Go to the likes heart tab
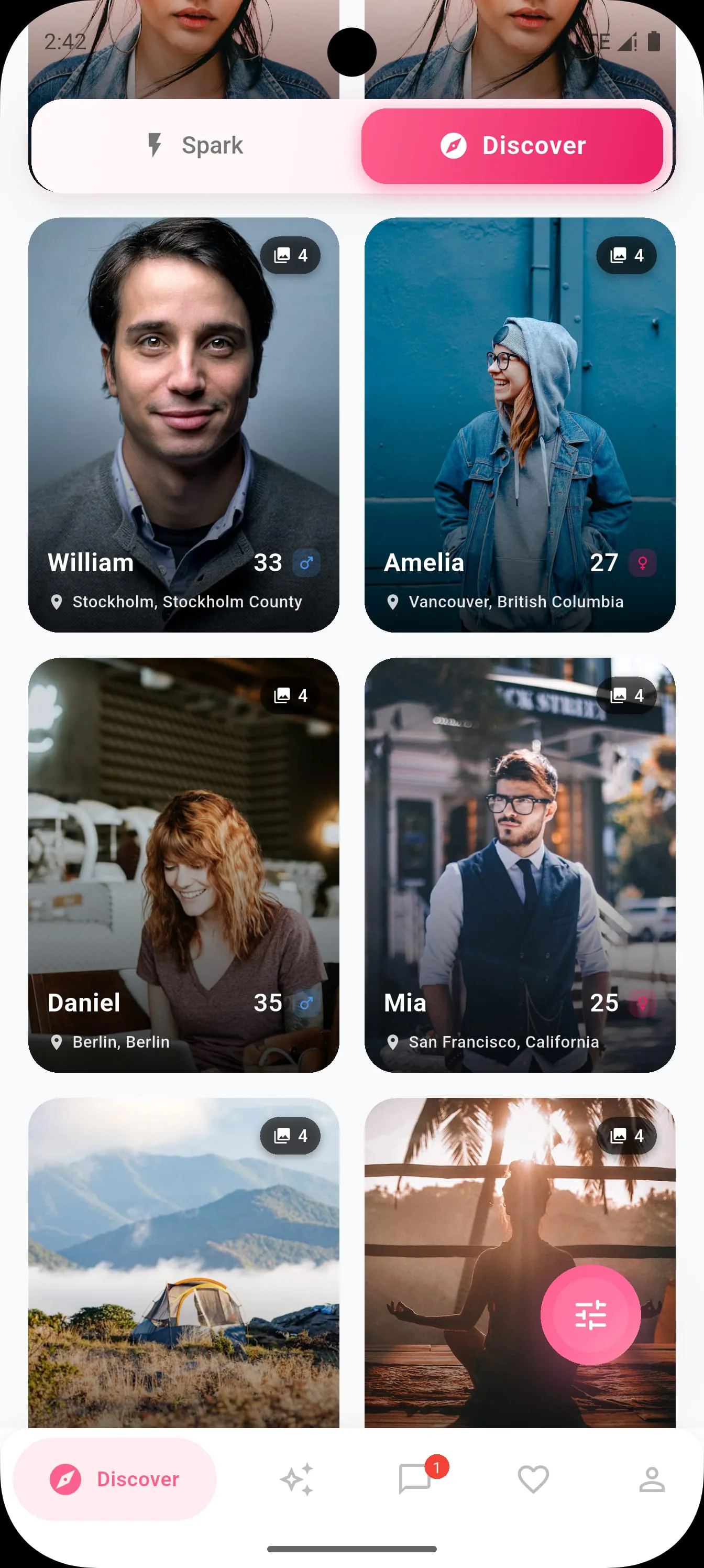The image size is (704, 1568). click(533, 1478)
